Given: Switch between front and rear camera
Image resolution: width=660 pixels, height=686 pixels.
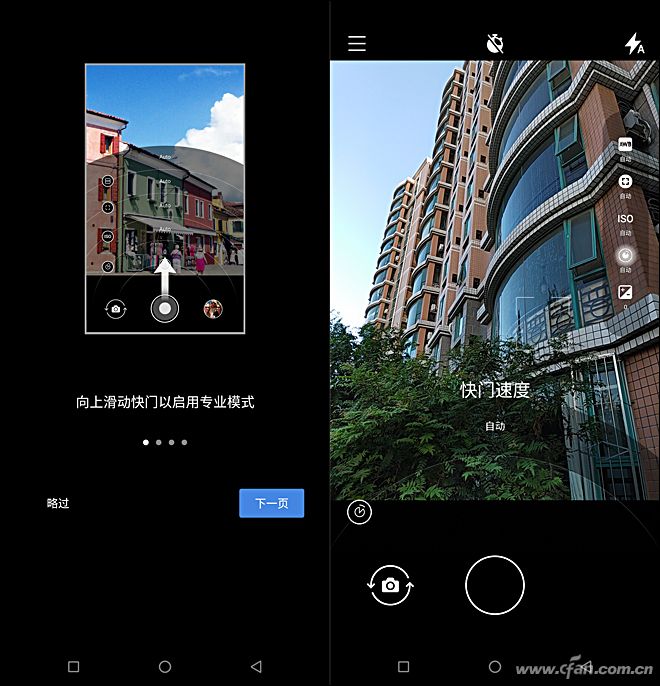Looking at the screenshot, I should click(390, 585).
